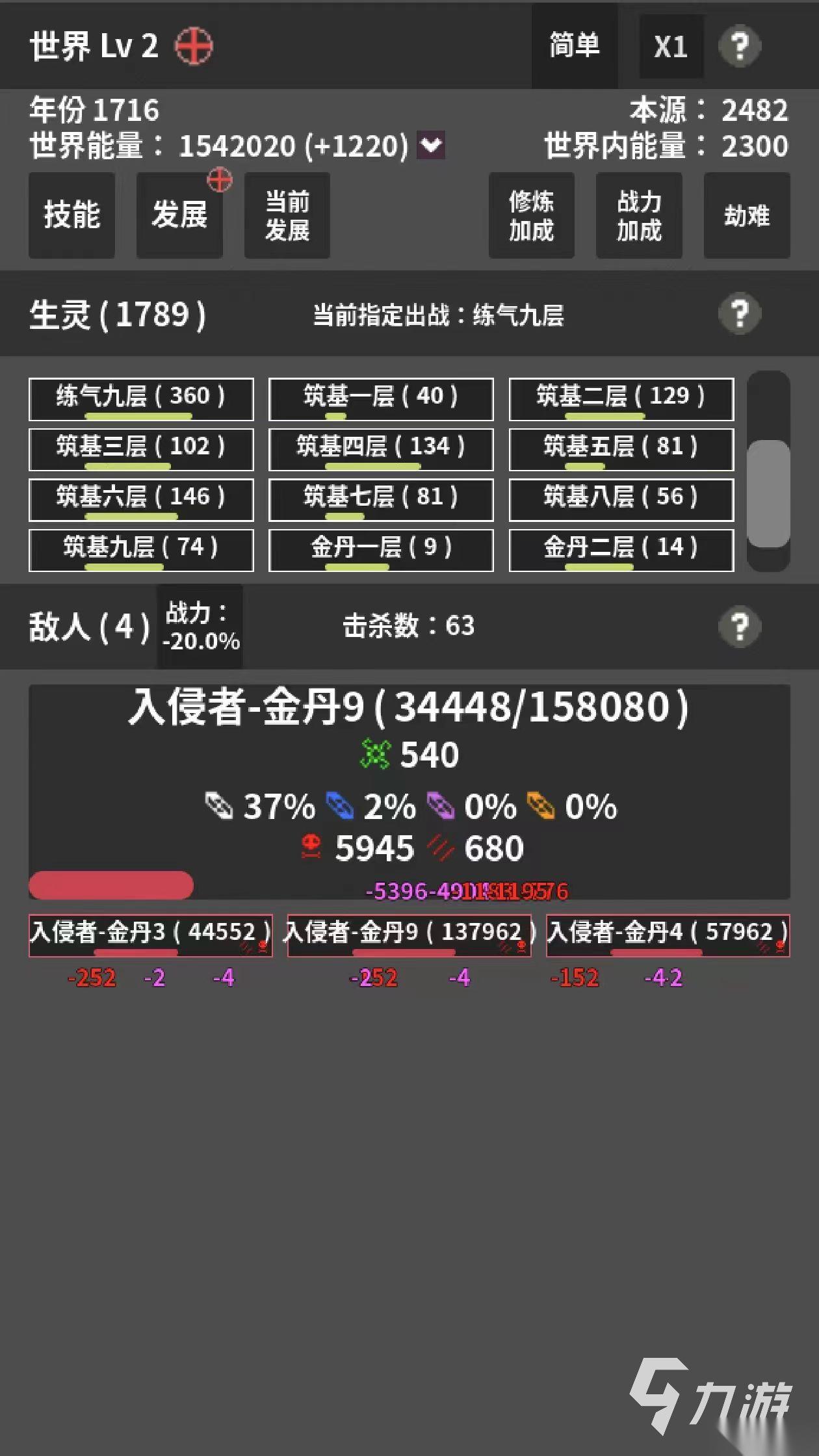Open 修炼加成 cultivation bonus

531,215
